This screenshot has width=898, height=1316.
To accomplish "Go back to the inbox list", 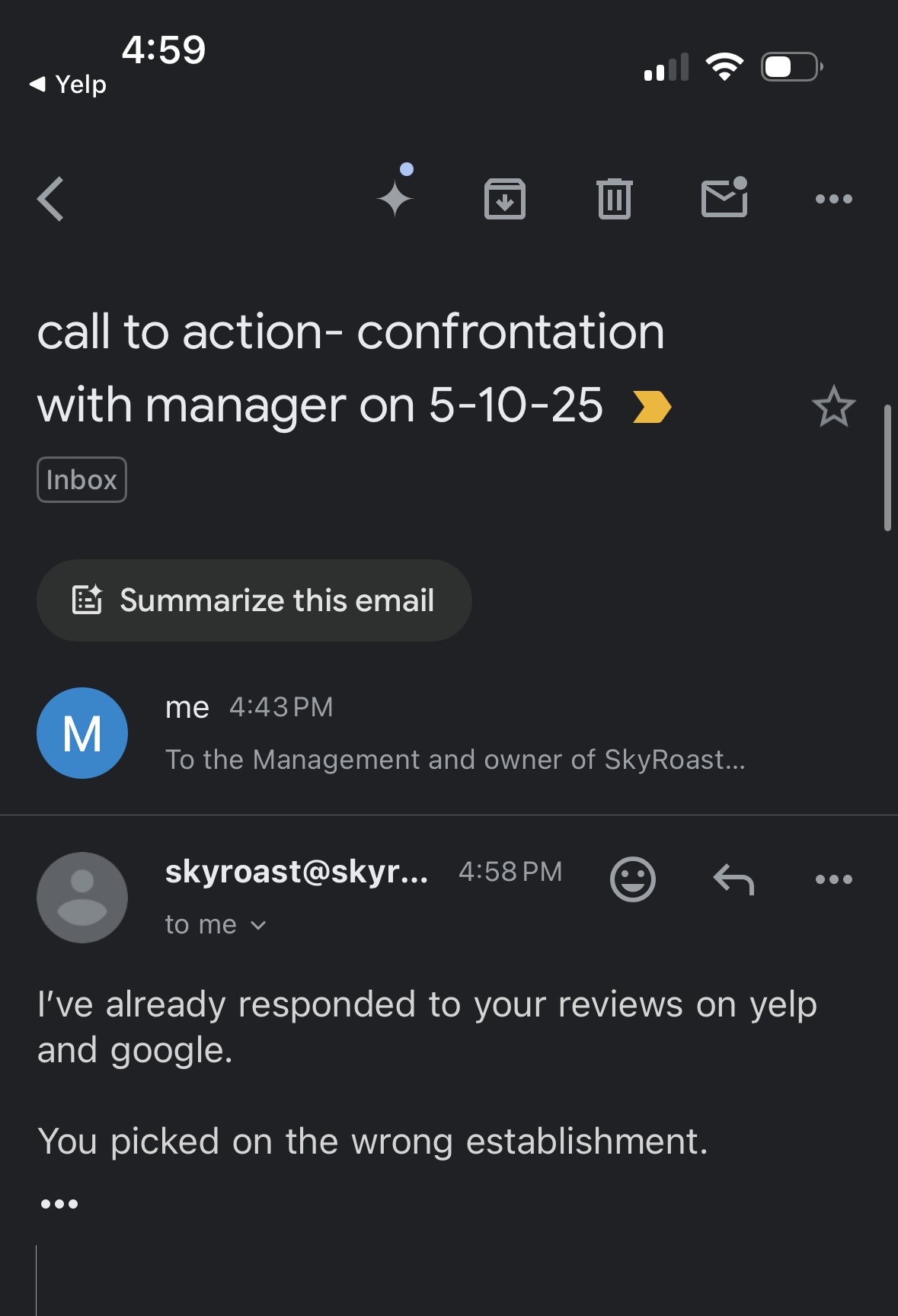I will pyautogui.click(x=50, y=199).
